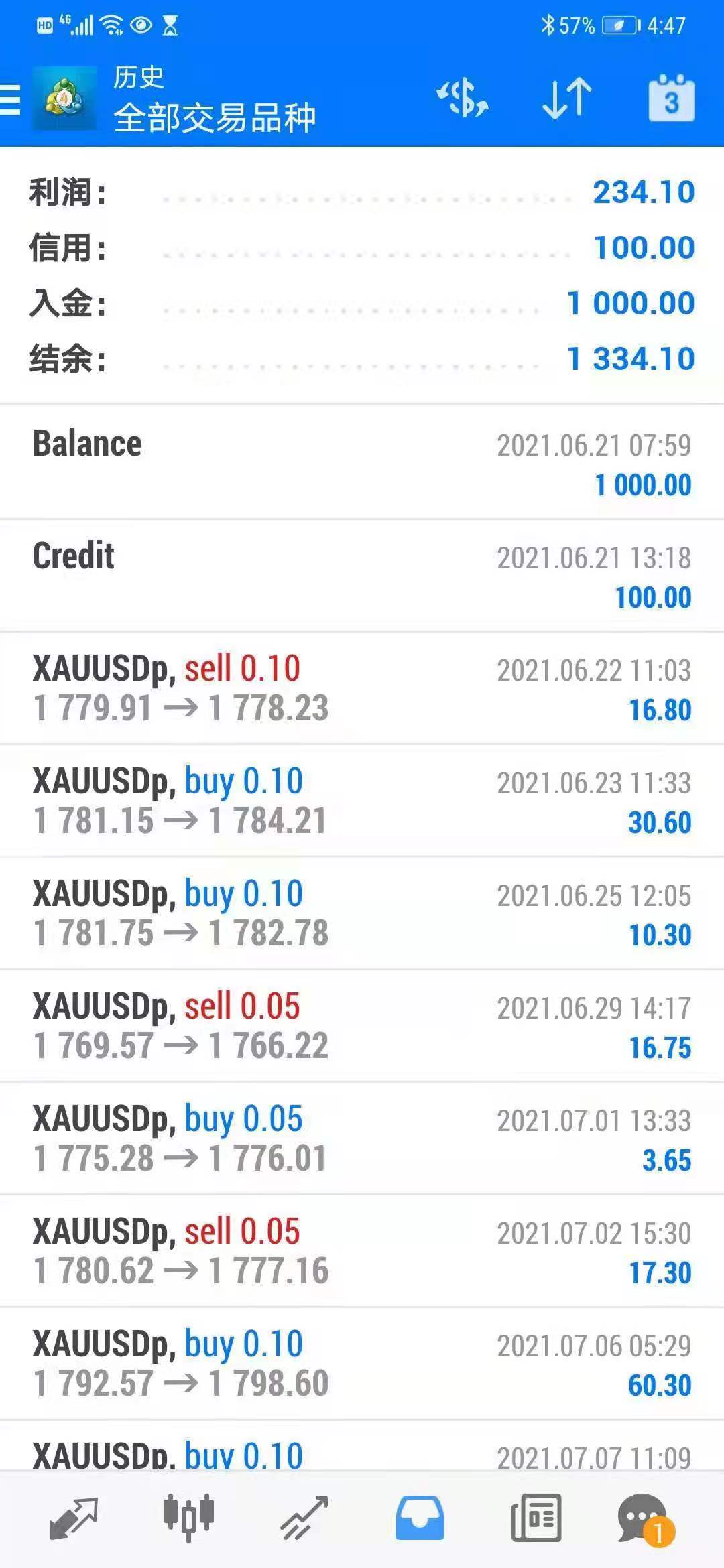Open the Balance record from 2021.06.21
Image resolution: width=724 pixels, height=1568 pixels.
pos(362,462)
